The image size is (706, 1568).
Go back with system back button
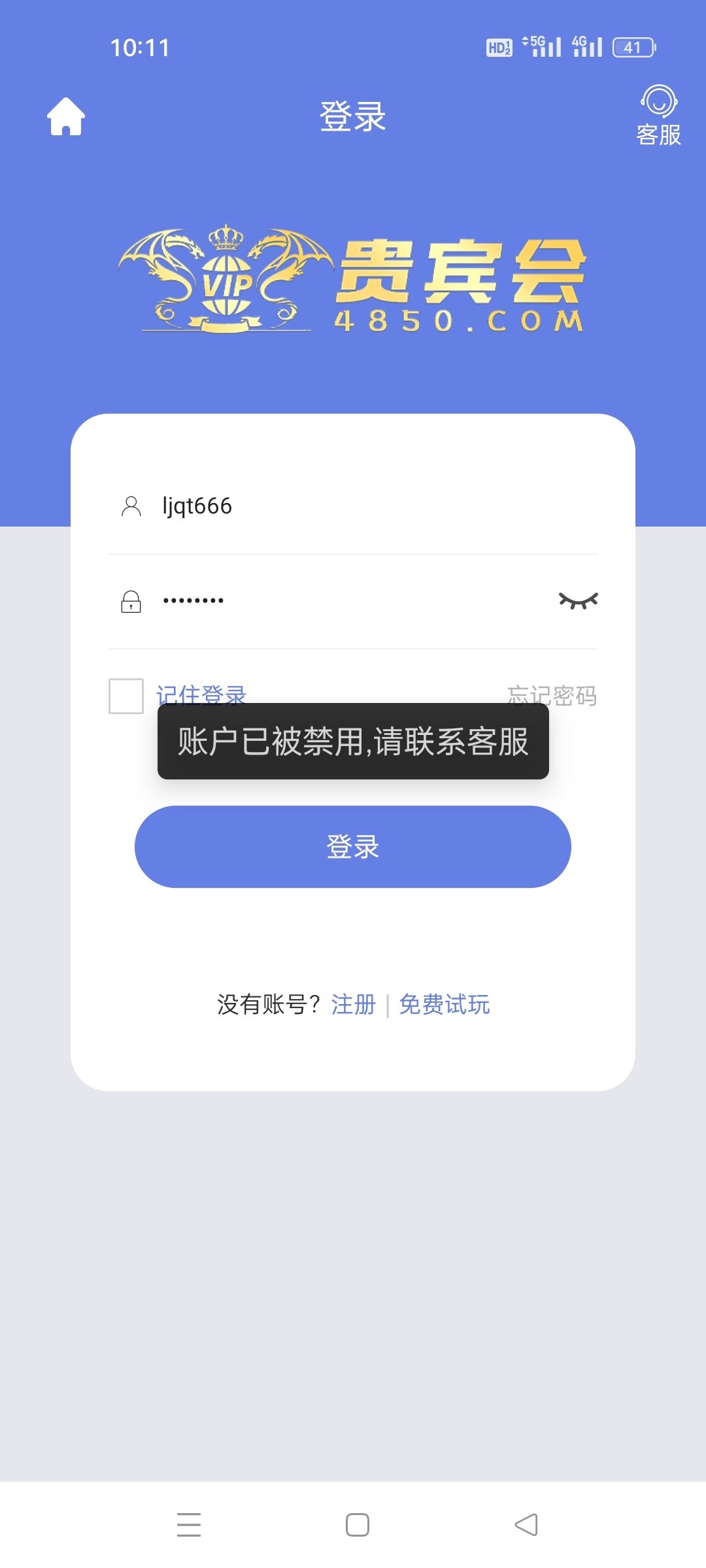tap(526, 1525)
